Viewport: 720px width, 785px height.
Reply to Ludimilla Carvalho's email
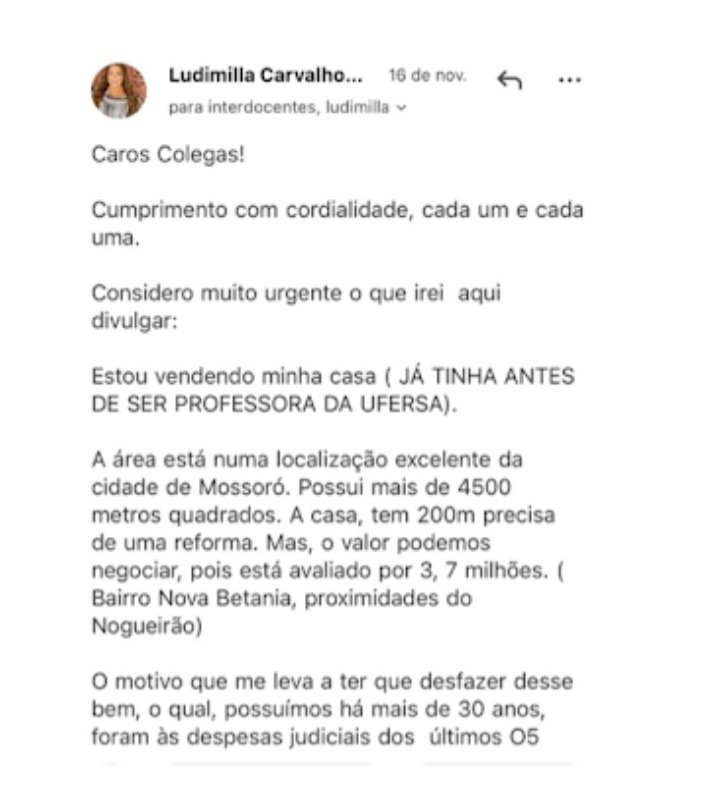click(509, 81)
